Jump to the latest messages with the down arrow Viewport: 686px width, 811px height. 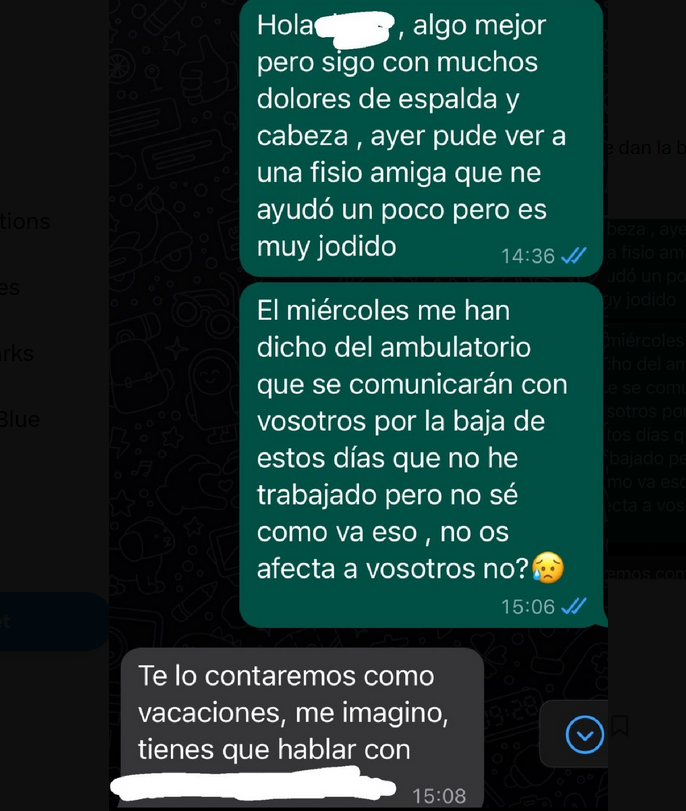click(x=585, y=735)
